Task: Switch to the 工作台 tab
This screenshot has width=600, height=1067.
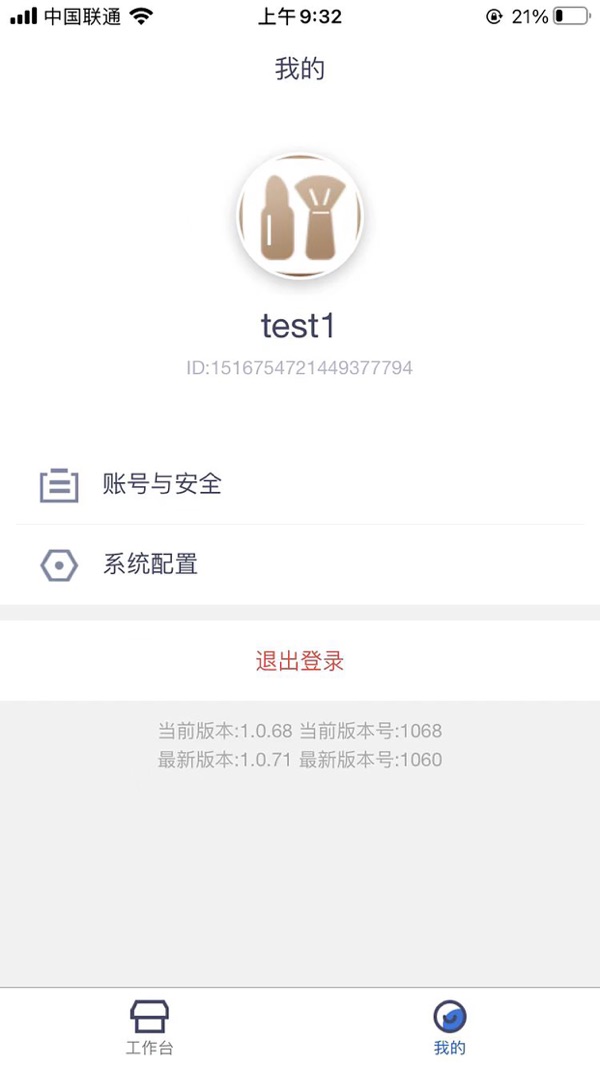Action: point(150,1028)
